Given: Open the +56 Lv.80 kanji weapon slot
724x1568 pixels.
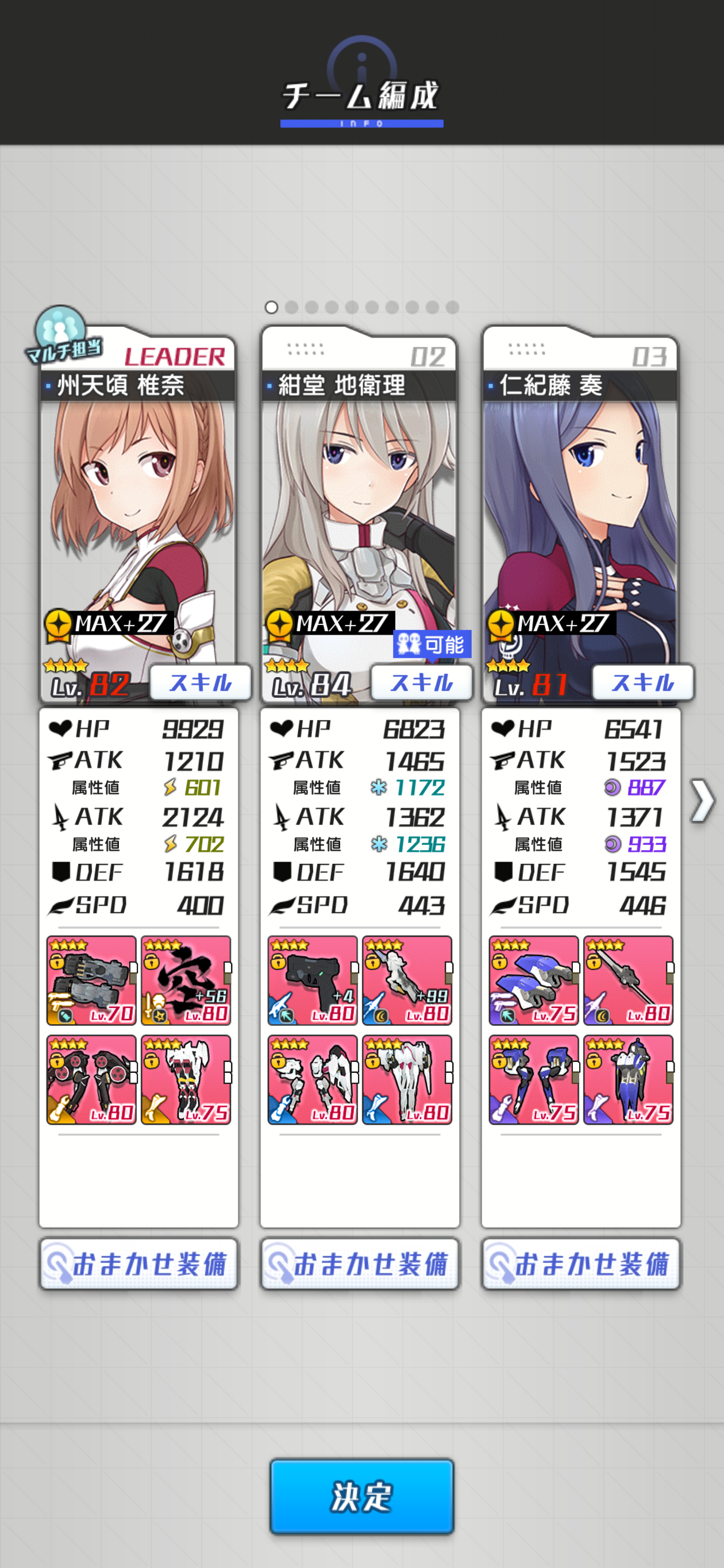Looking at the screenshot, I should pyautogui.click(x=186, y=980).
